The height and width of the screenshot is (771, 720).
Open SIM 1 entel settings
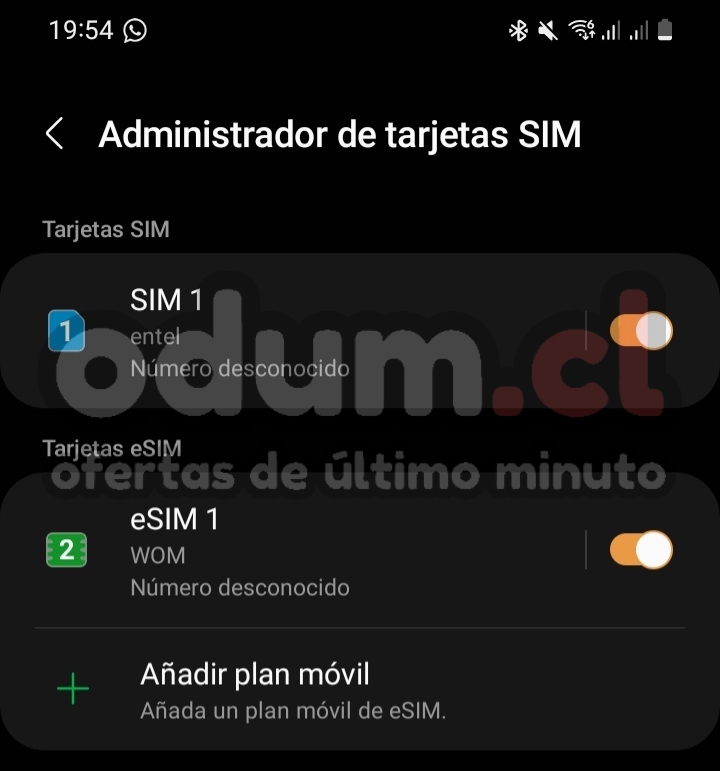click(x=300, y=332)
